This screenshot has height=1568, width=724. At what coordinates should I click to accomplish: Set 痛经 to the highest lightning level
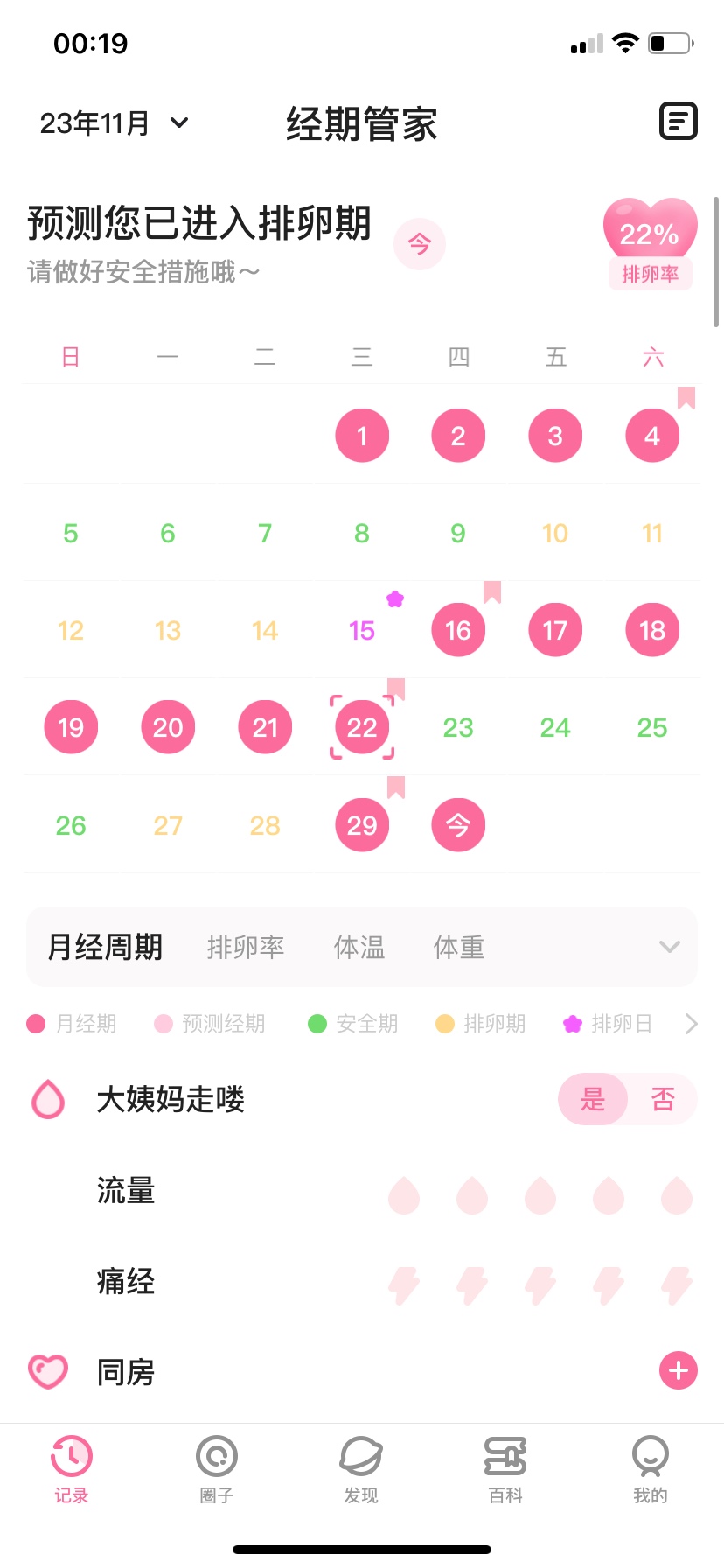(x=677, y=1285)
